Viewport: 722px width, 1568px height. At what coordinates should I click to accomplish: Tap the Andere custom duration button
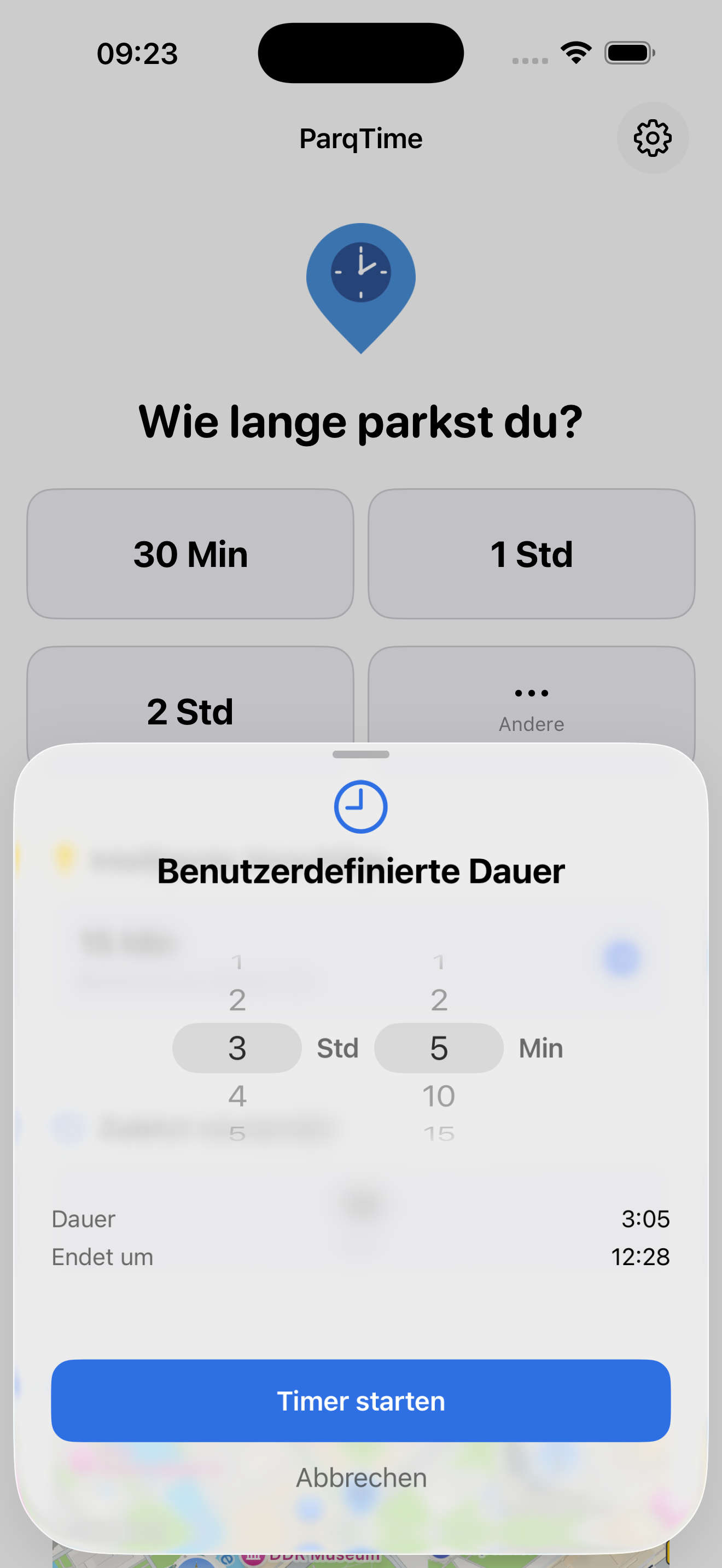[531, 706]
